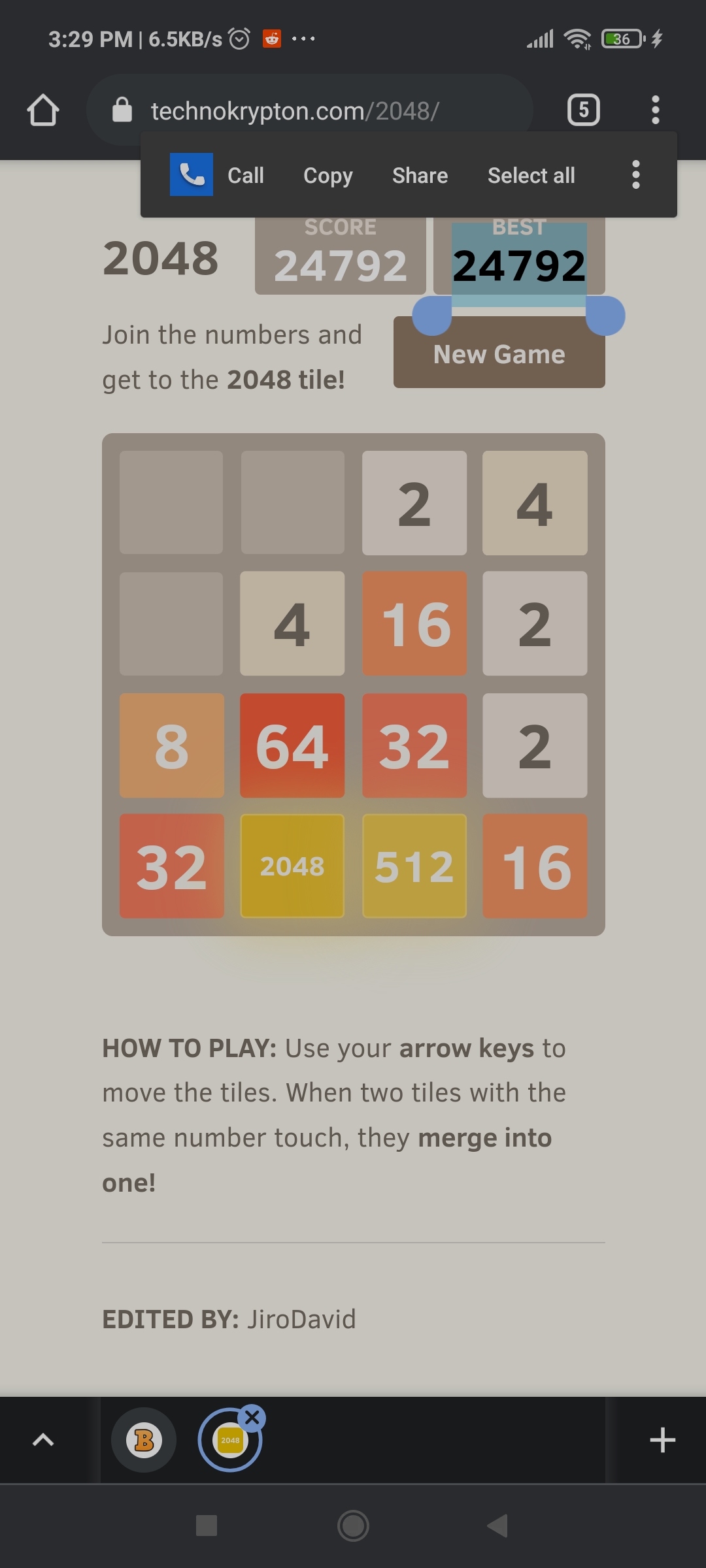Close the 2048 tab in the bottom bar

(252, 1417)
